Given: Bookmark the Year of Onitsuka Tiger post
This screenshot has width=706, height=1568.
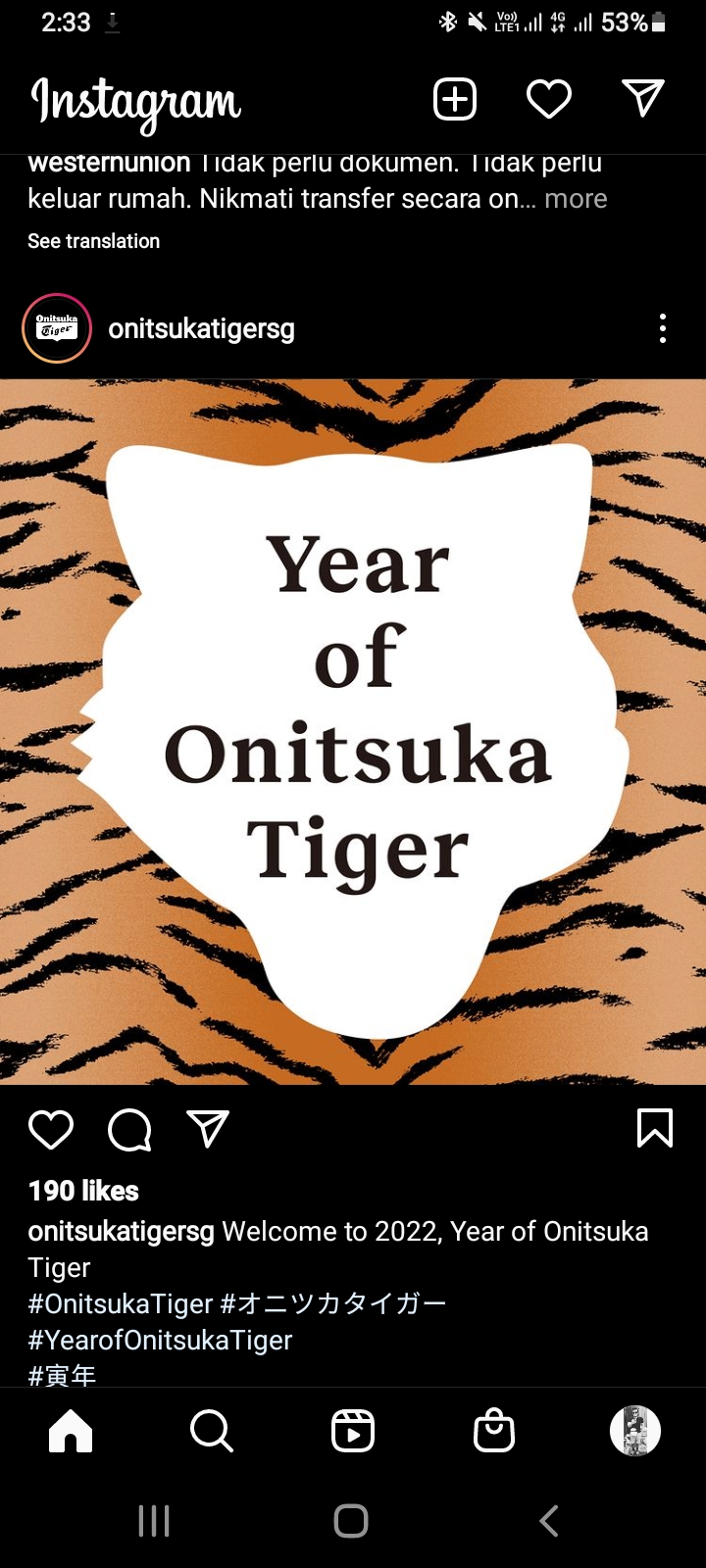Looking at the screenshot, I should pos(654,1128).
